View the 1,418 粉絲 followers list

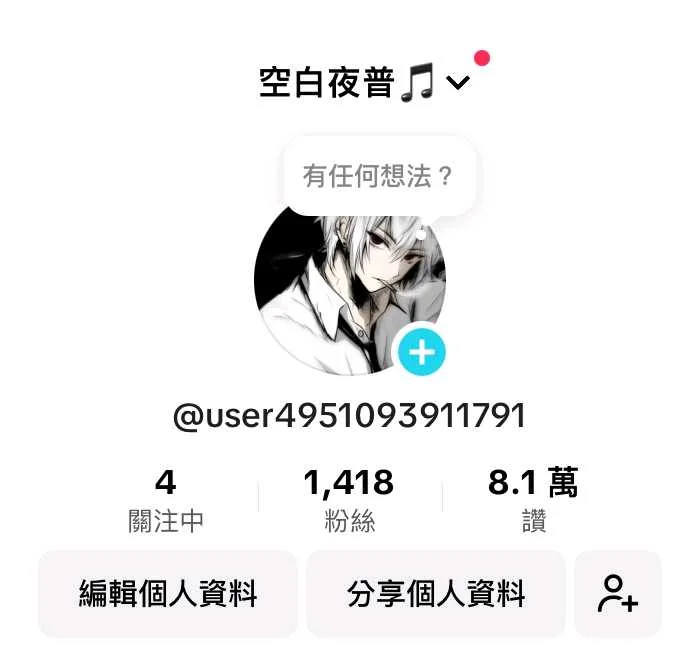pyautogui.click(x=349, y=500)
